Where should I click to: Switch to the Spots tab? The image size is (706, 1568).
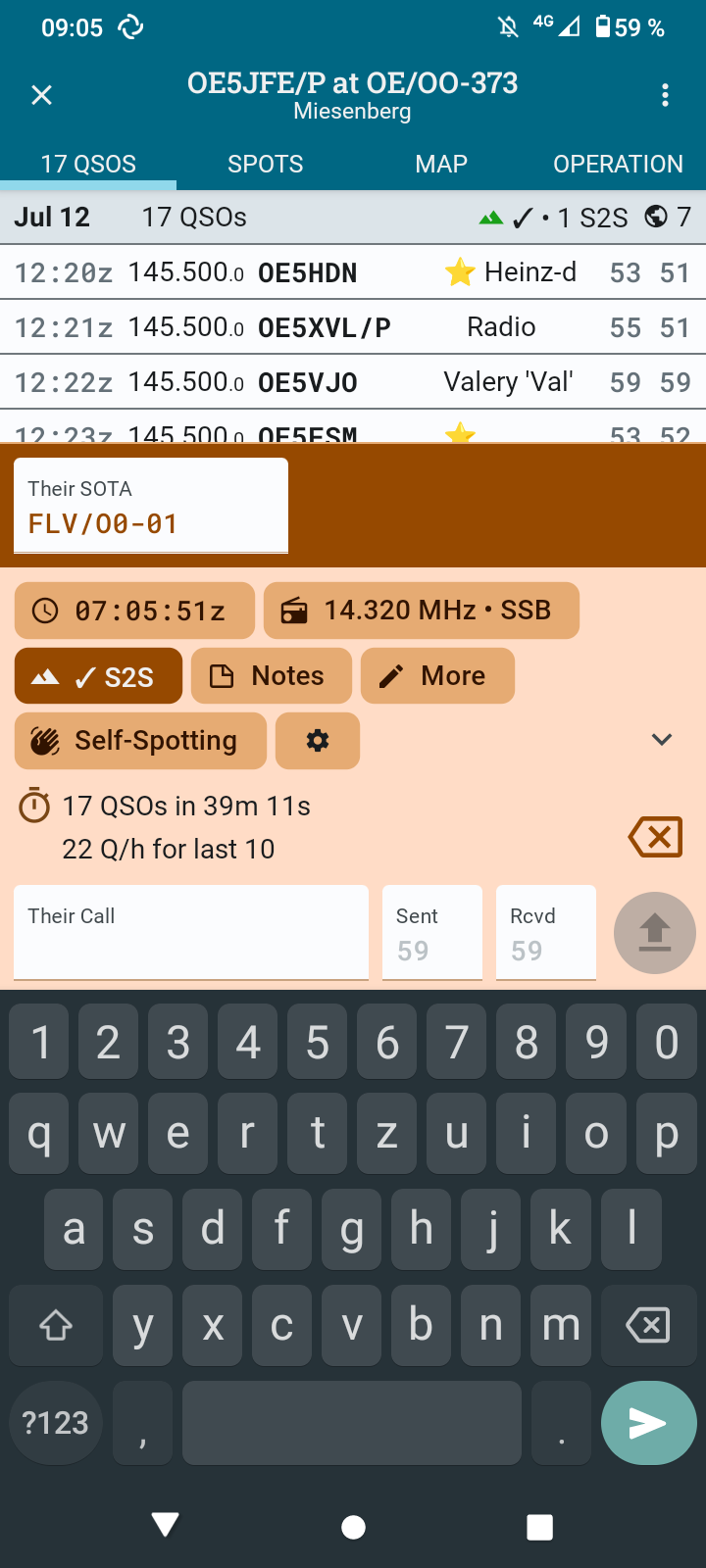265,164
